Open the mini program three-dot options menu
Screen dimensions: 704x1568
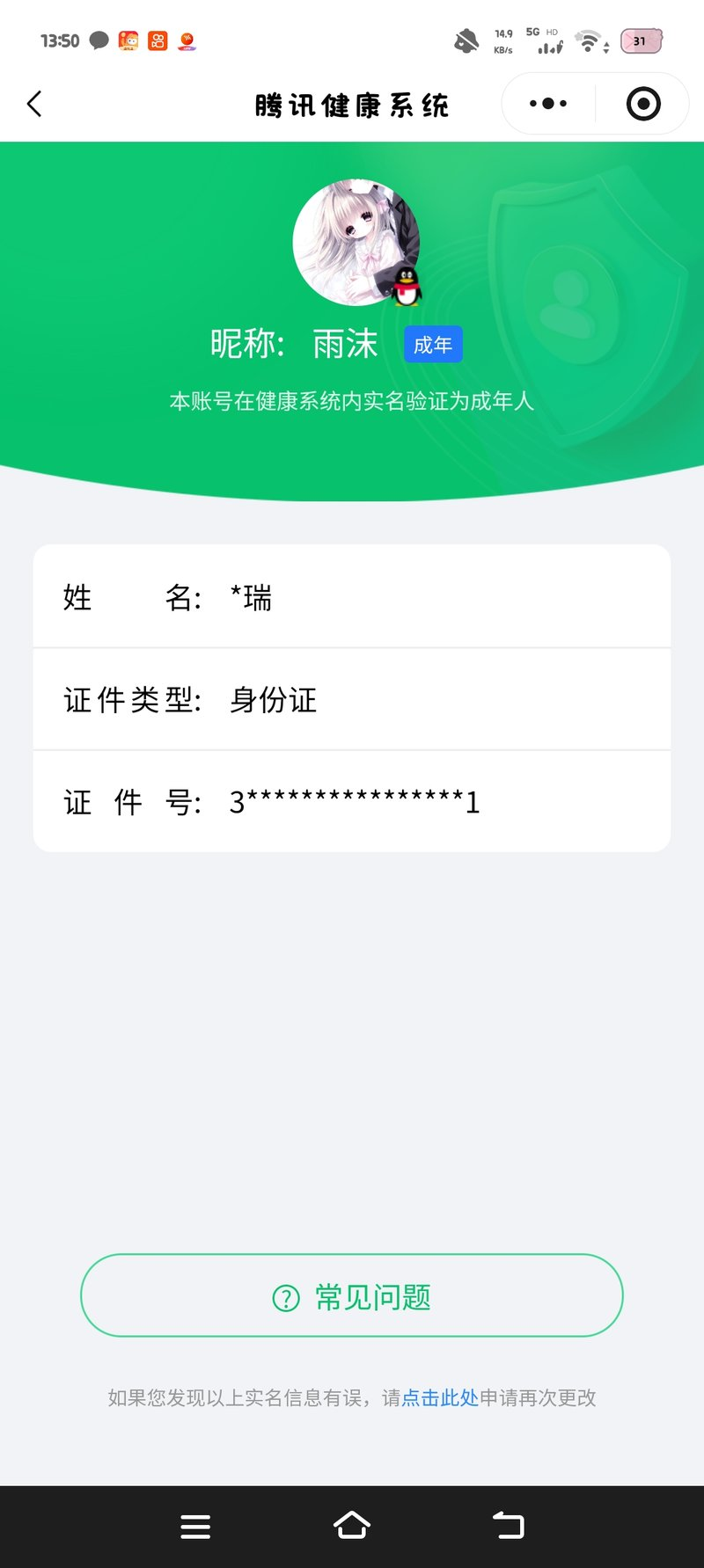(x=546, y=103)
